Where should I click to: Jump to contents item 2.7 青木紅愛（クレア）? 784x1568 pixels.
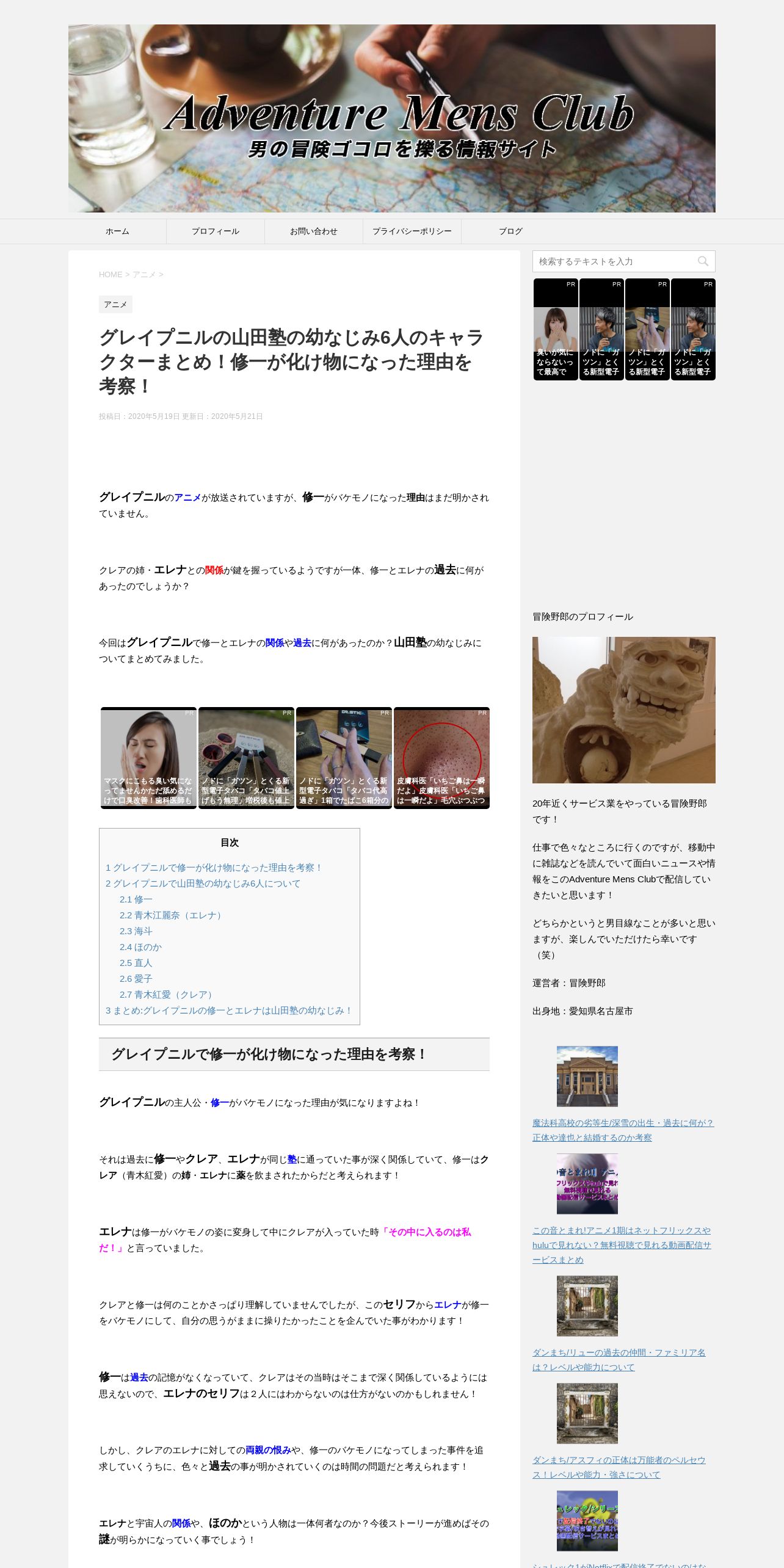pyautogui.click(x=168, y=995)
